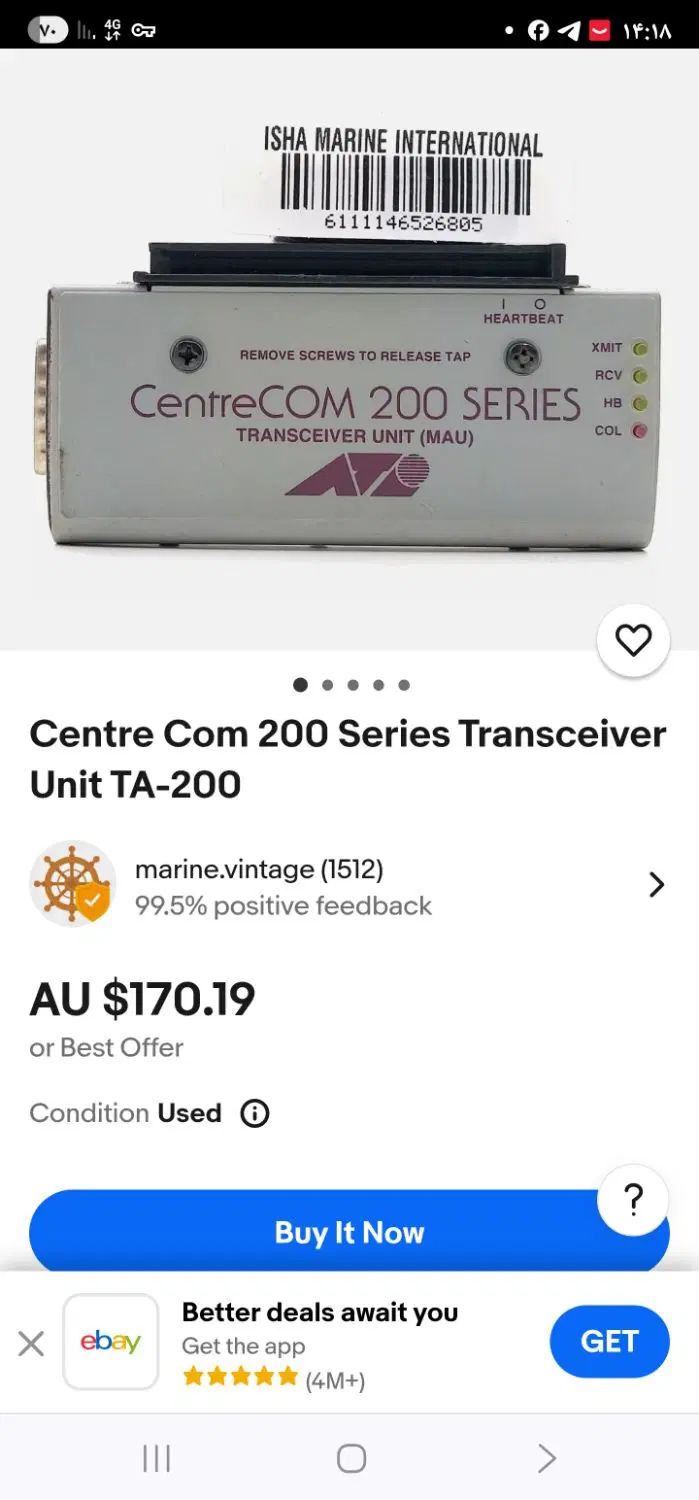699x1500 pixels.
Task: Open the help question mark button
Action: (633, 1199)
